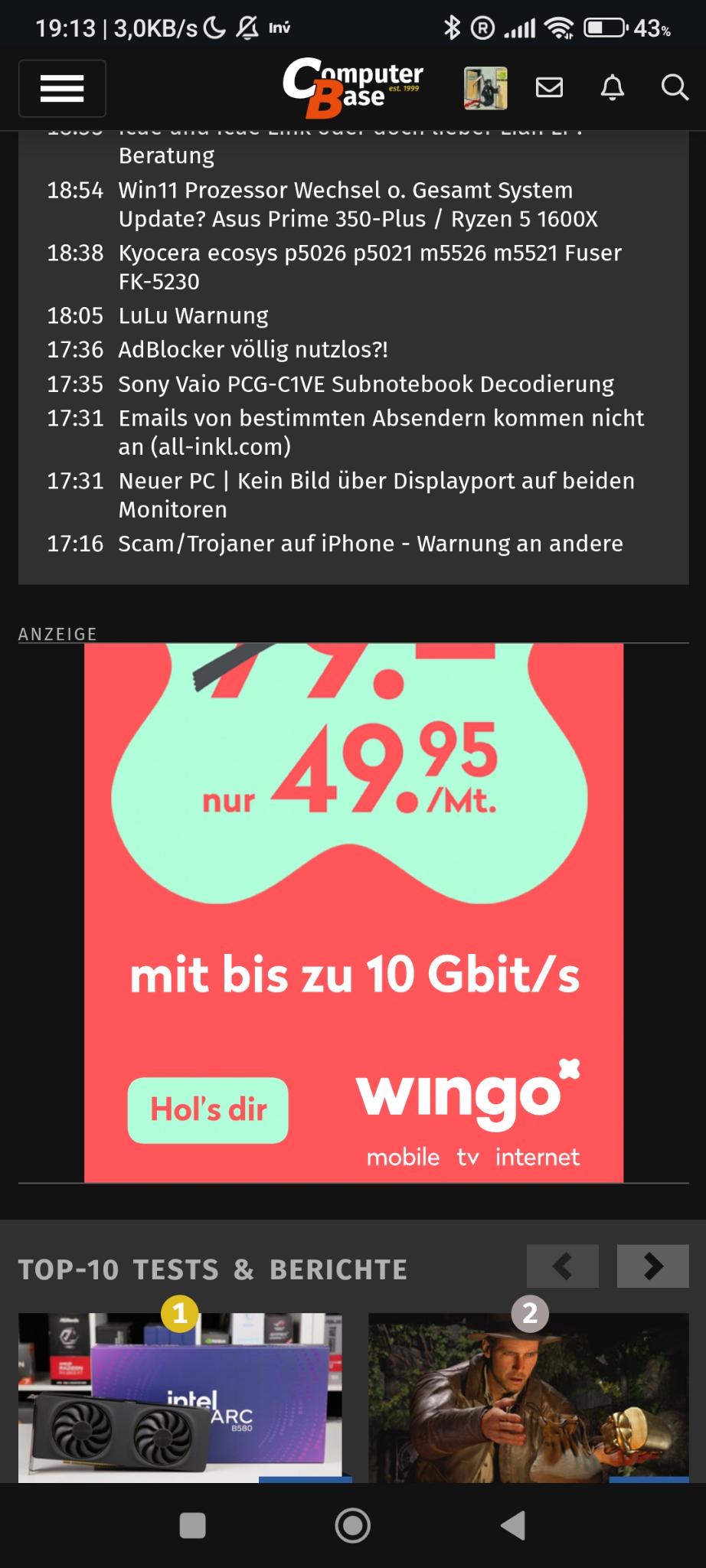The width and height of the screenshot is (706, 1568).
Task: Open the LuLu Warnung thread
Action: click(193, 315)
